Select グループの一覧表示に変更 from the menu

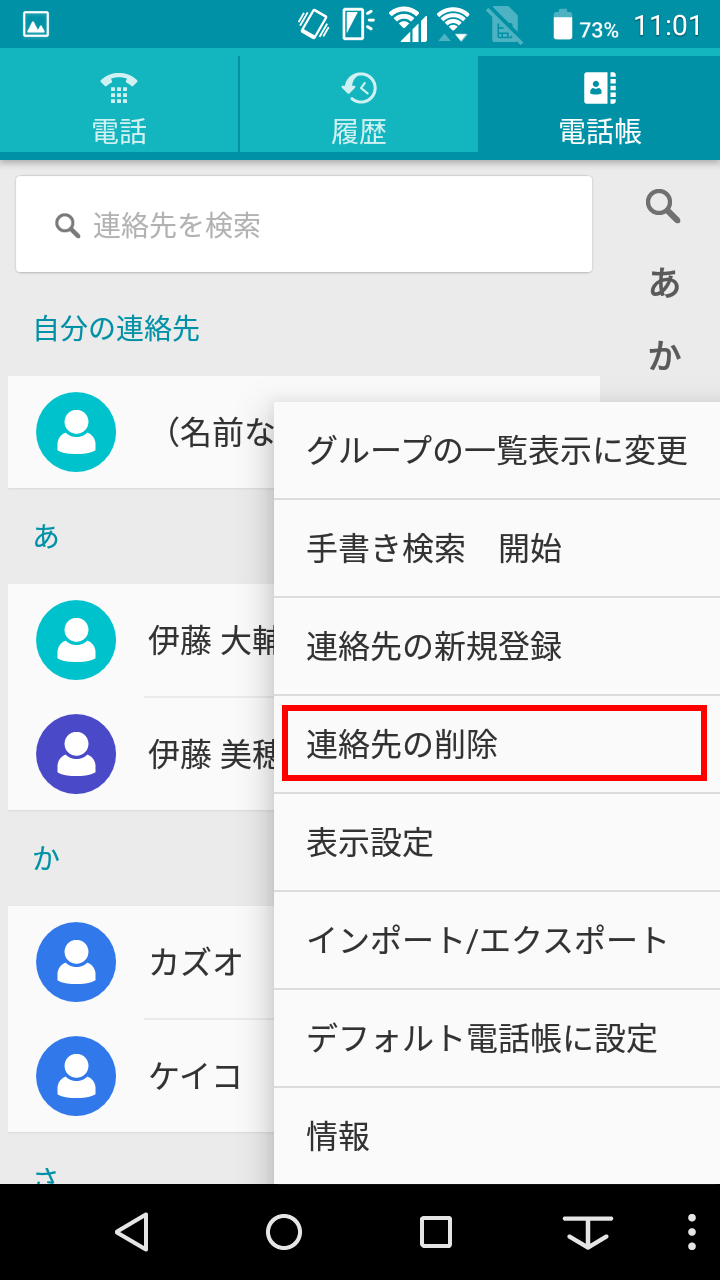click(497, 451)
